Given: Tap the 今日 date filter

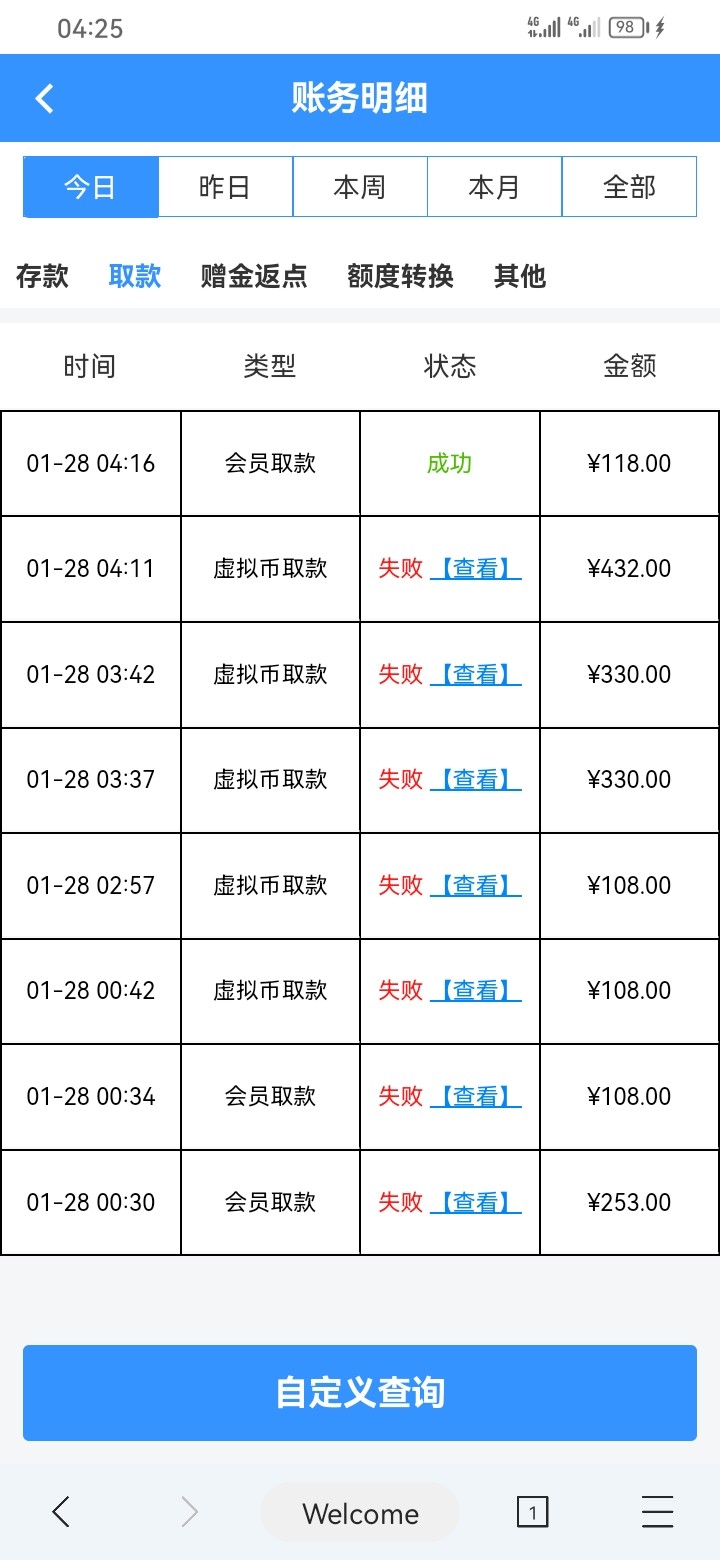Looking at the screenshot, I should coord(91,187).
